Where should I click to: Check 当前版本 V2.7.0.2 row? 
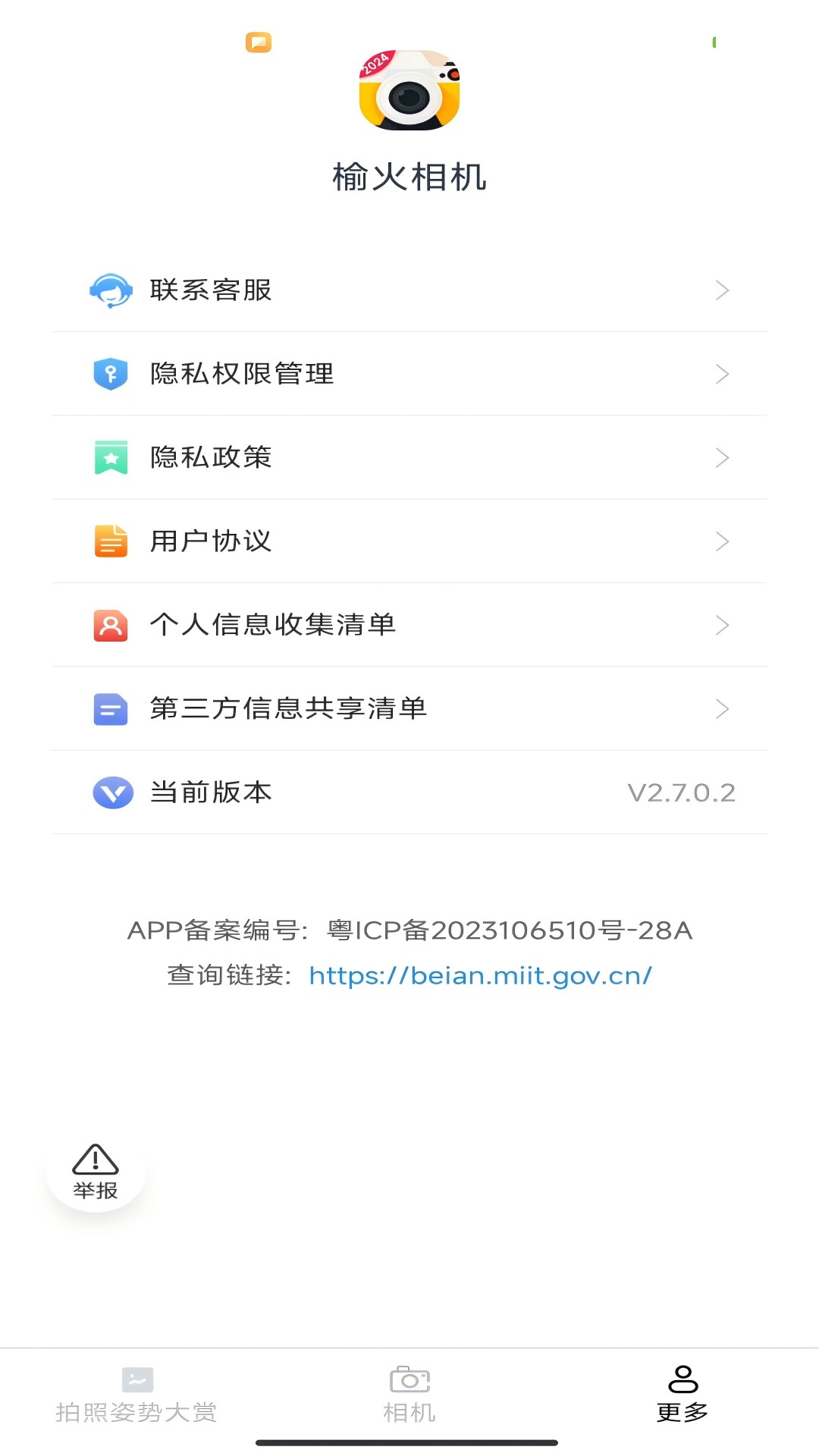(x=409, y=792)
